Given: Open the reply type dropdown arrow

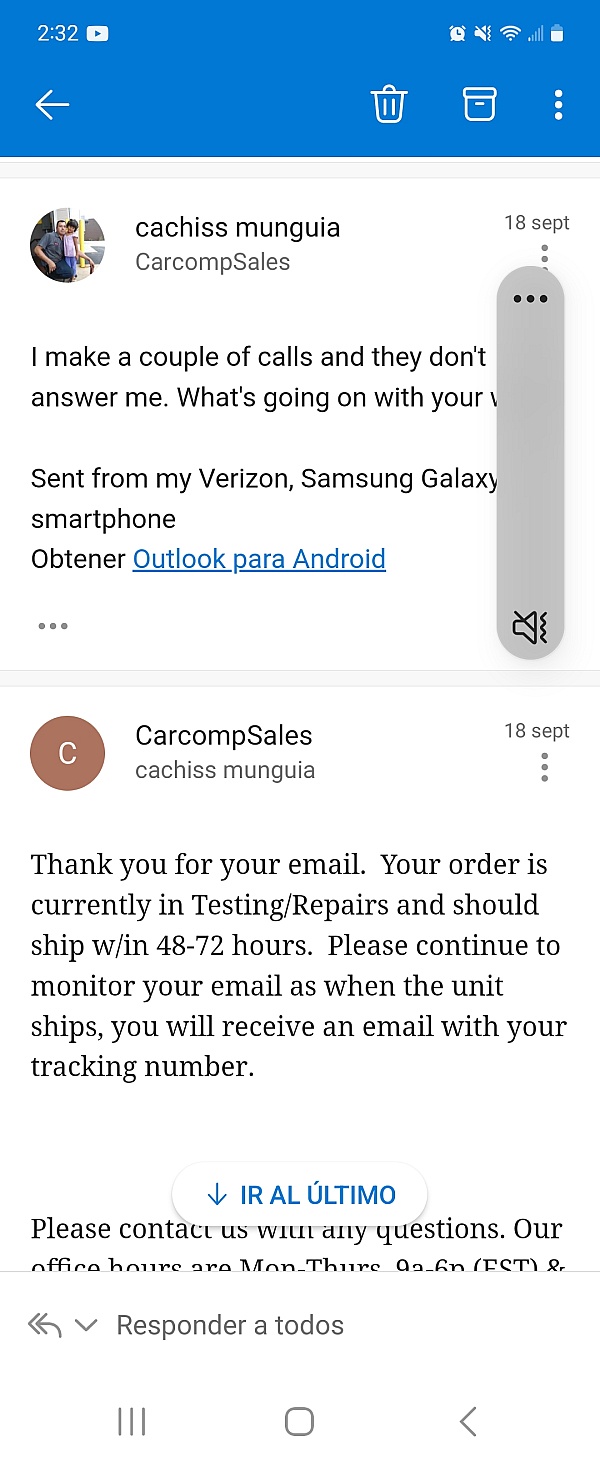Looking at the screenshot, I should (86, 1325).
